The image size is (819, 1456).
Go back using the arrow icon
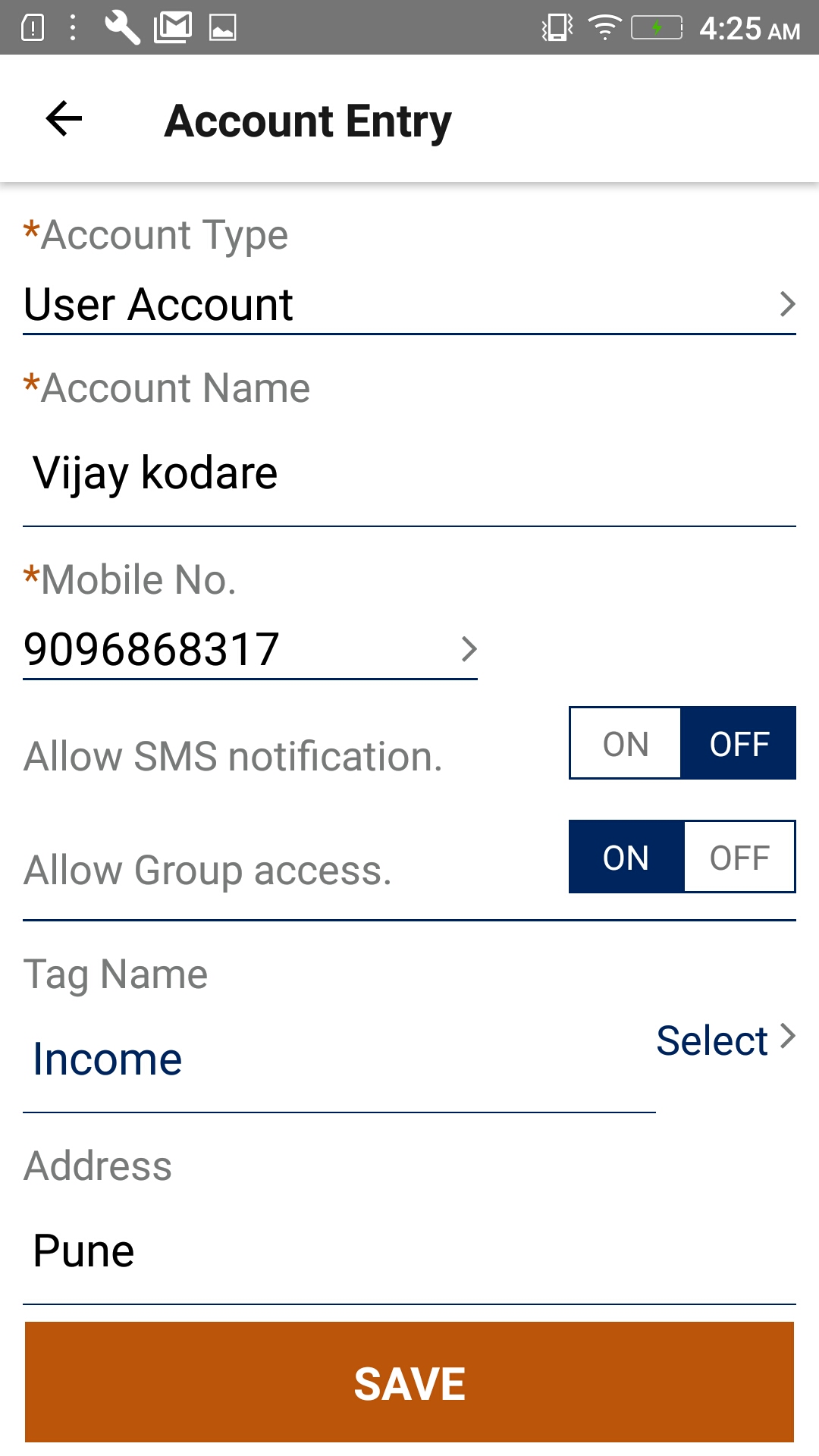tap(64, 119)
